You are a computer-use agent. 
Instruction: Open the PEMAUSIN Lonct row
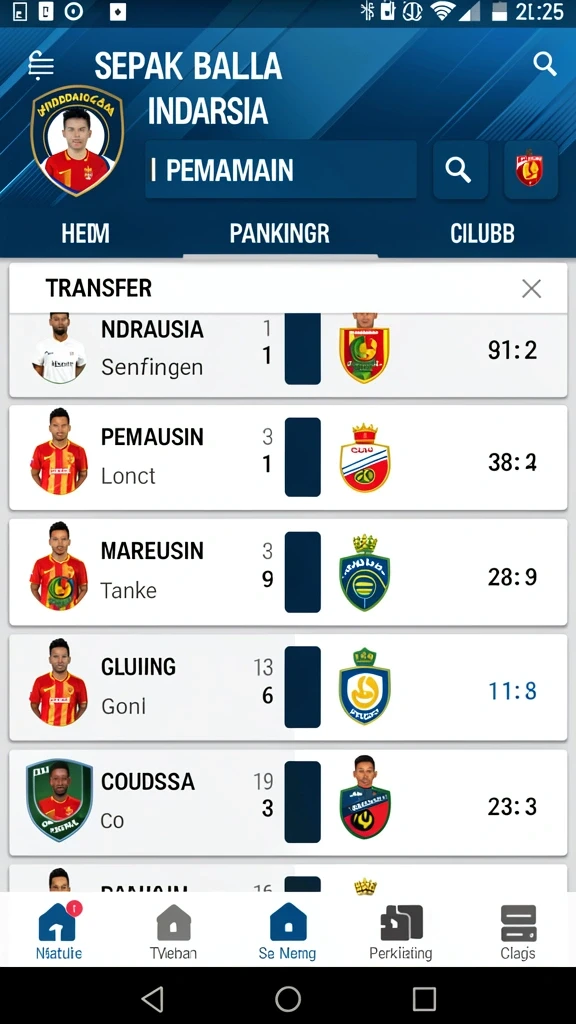point(288,457)
